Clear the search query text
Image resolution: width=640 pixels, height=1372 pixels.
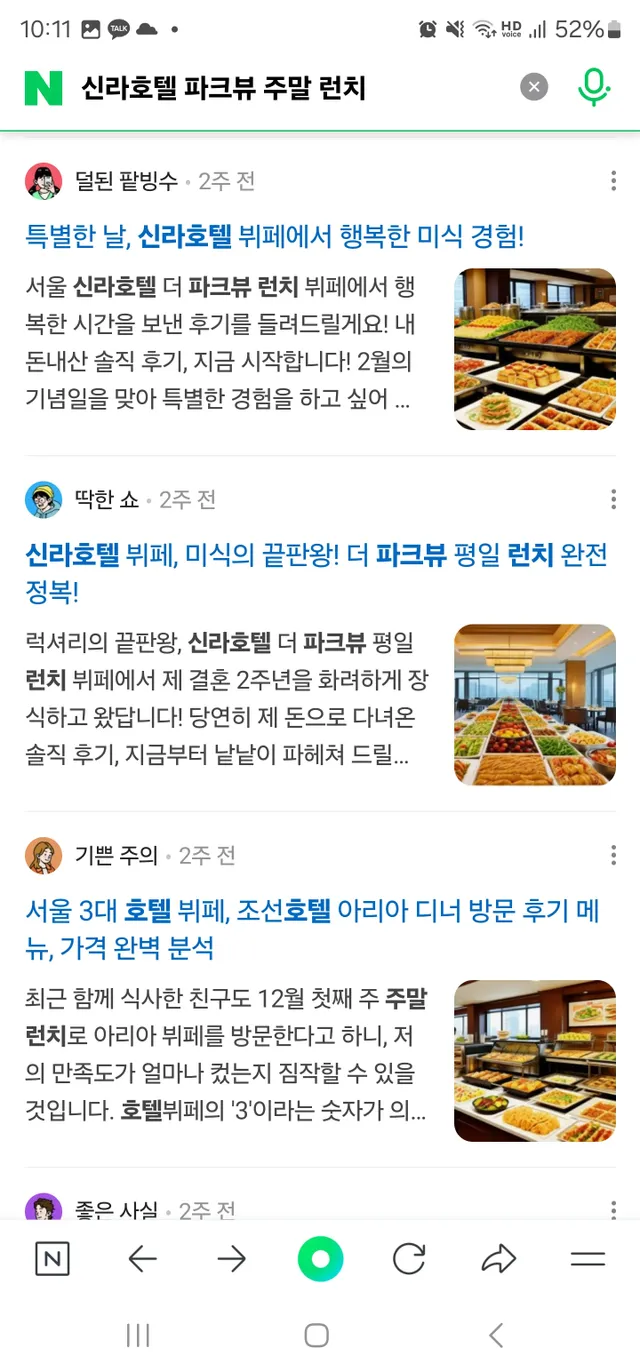[x=534, y=87]
